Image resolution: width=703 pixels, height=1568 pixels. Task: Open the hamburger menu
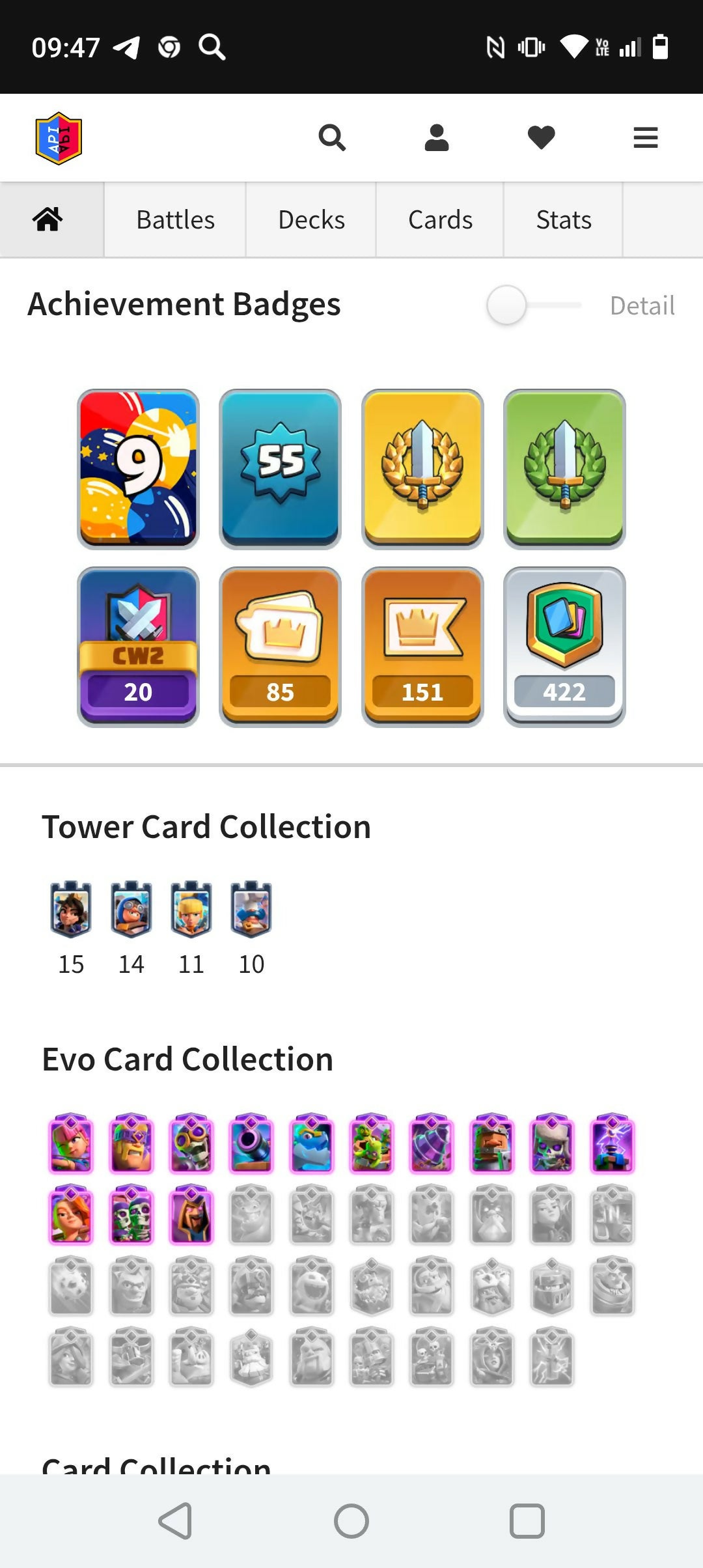pyautogui.click(x=645, y=137)
